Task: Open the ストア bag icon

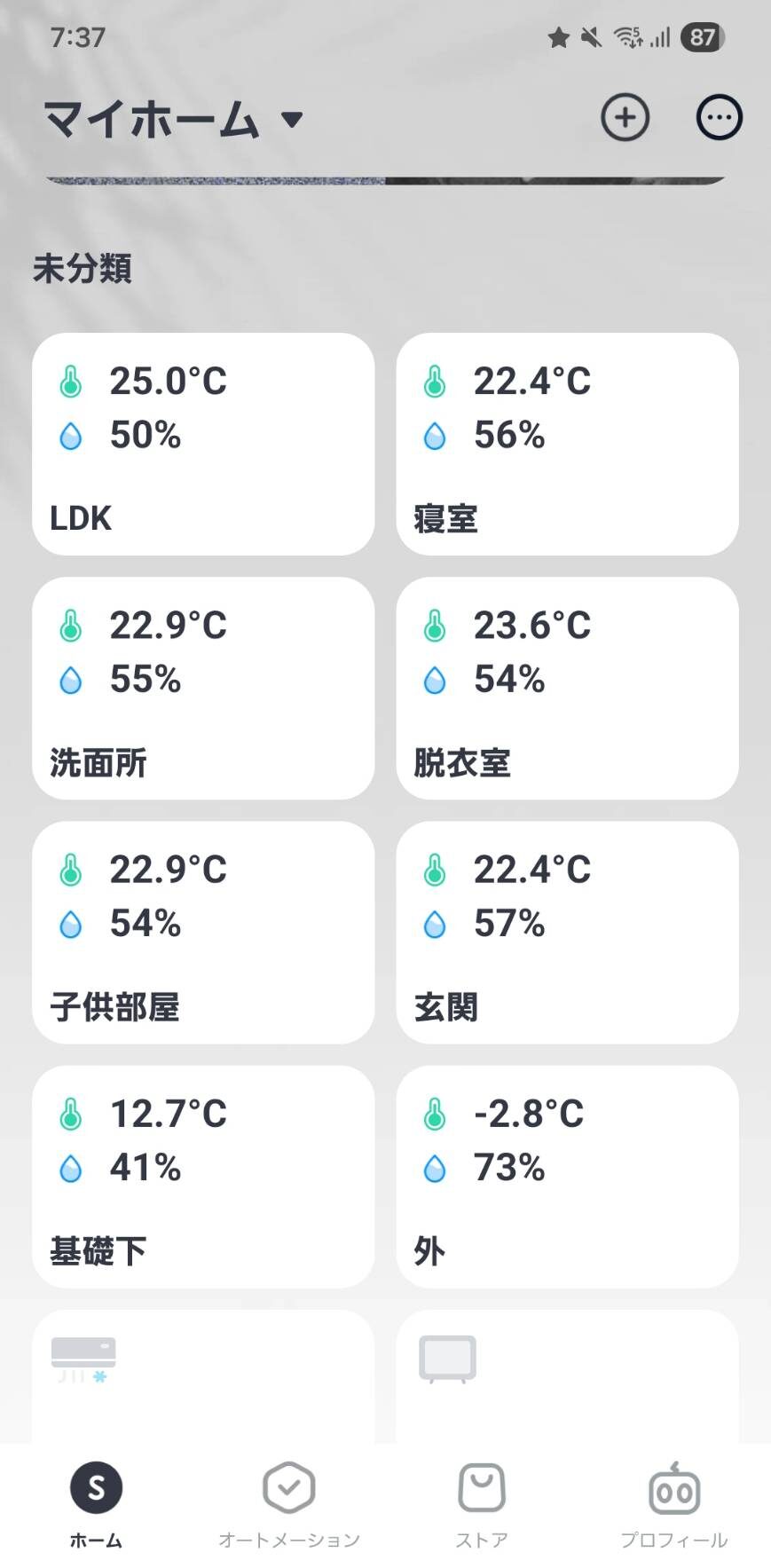Action: [481, 1487]
